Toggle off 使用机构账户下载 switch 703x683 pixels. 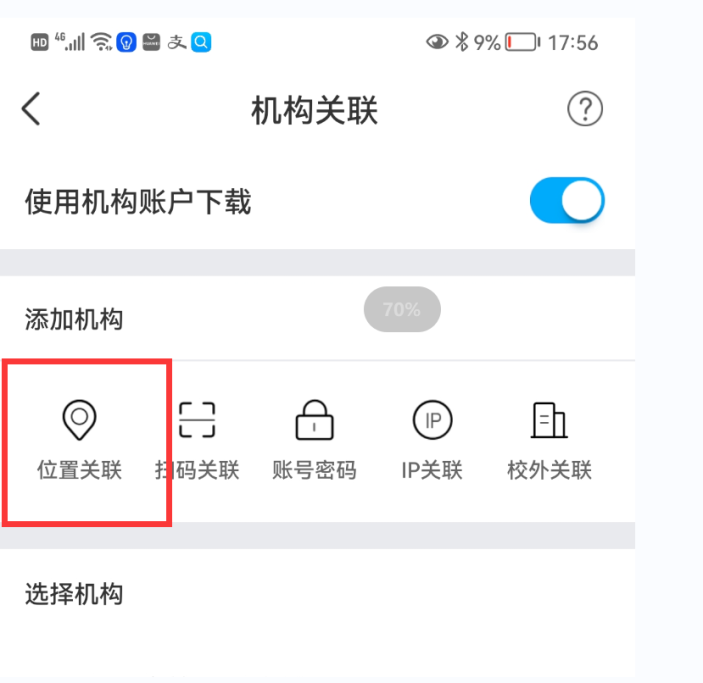coord(567,201)
